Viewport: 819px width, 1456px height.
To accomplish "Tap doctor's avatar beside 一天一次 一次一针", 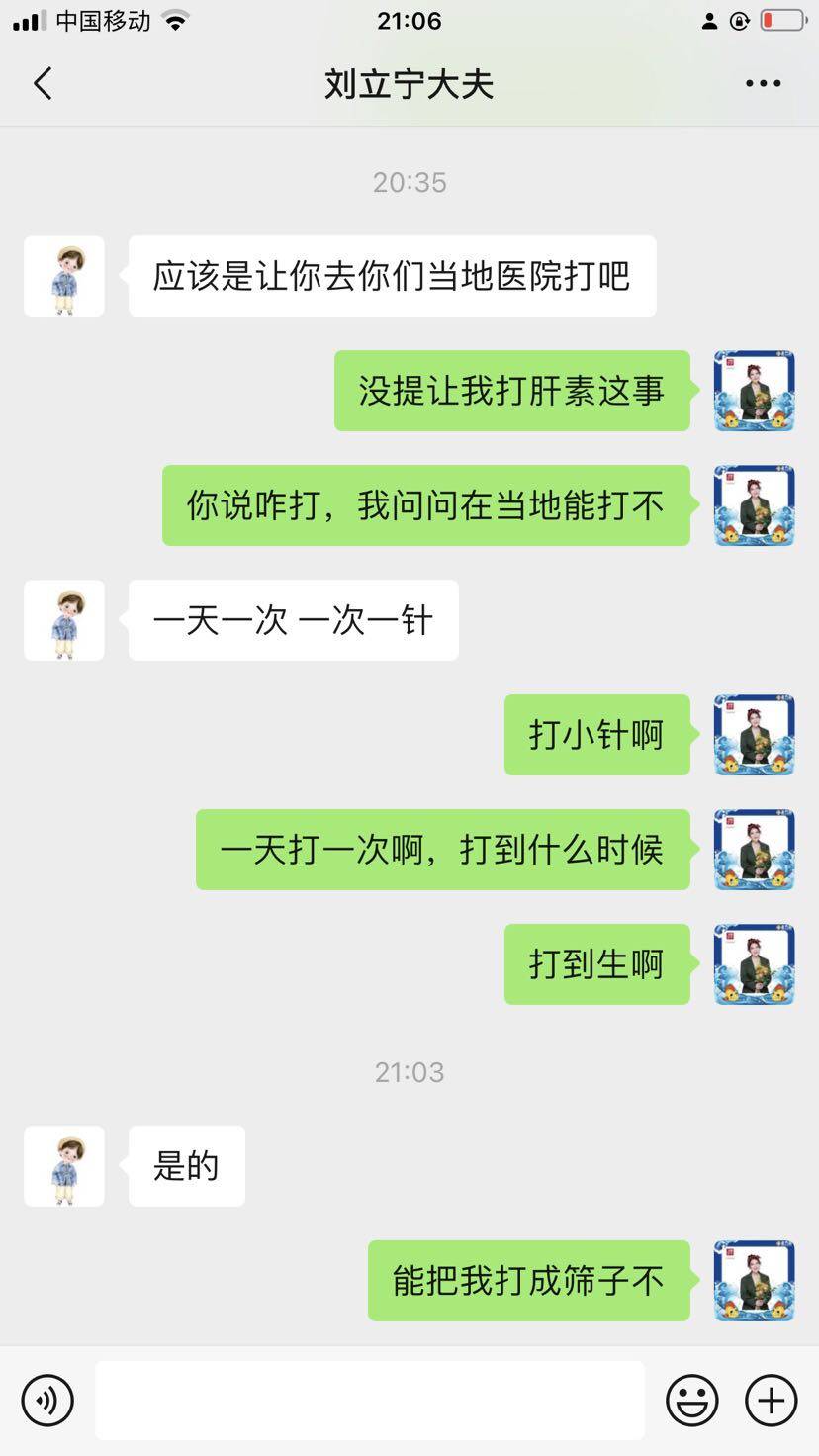I will [64, 620].
